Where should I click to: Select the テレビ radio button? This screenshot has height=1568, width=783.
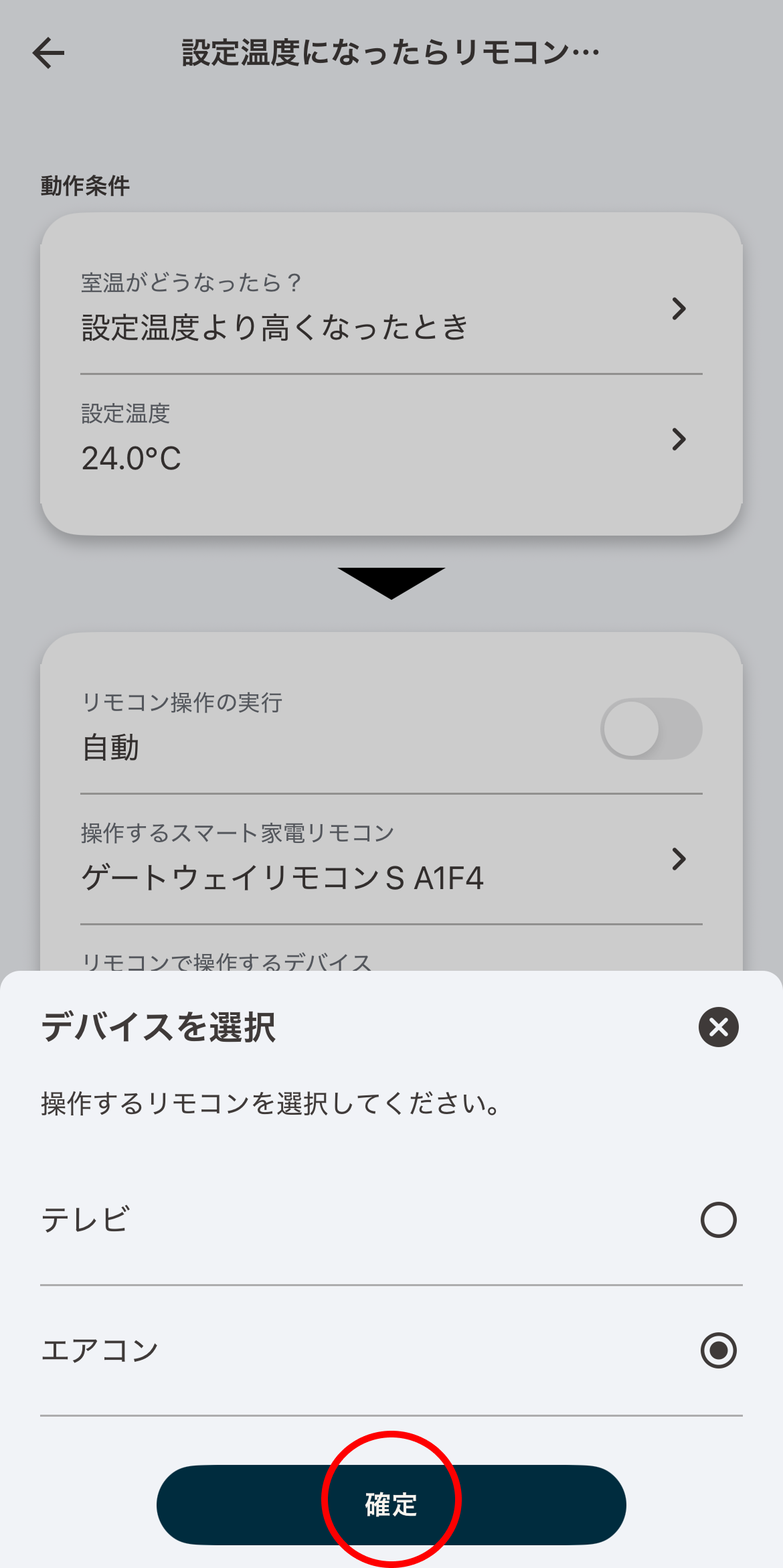(x=718, y=1220)
